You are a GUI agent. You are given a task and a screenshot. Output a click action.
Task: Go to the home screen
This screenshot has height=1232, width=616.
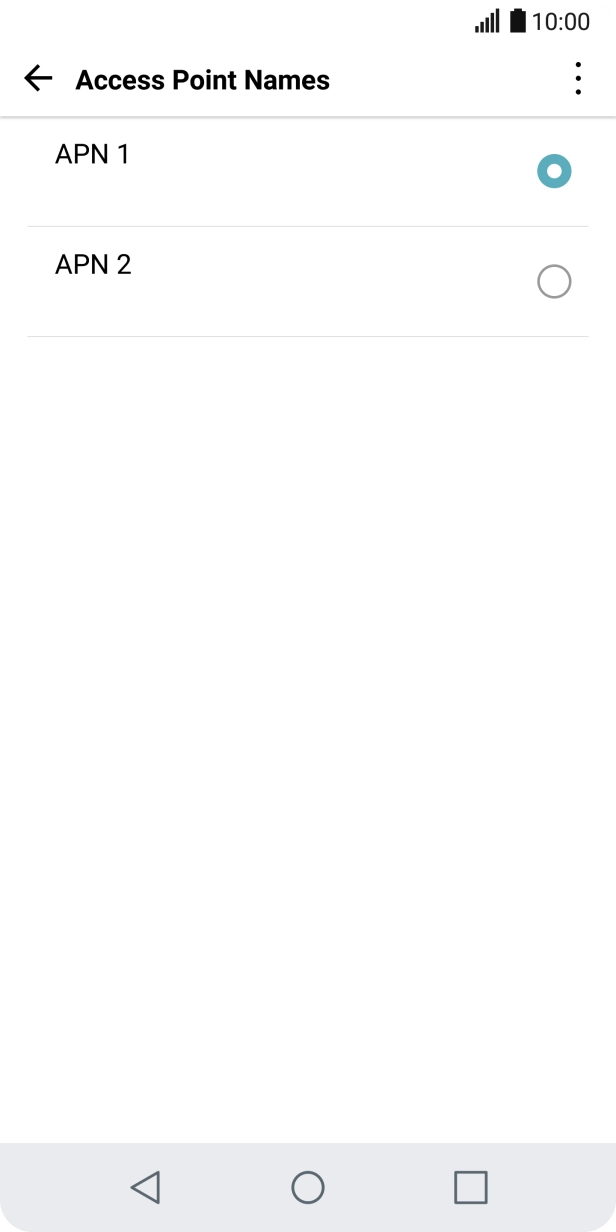click(x=307, y=1187)
